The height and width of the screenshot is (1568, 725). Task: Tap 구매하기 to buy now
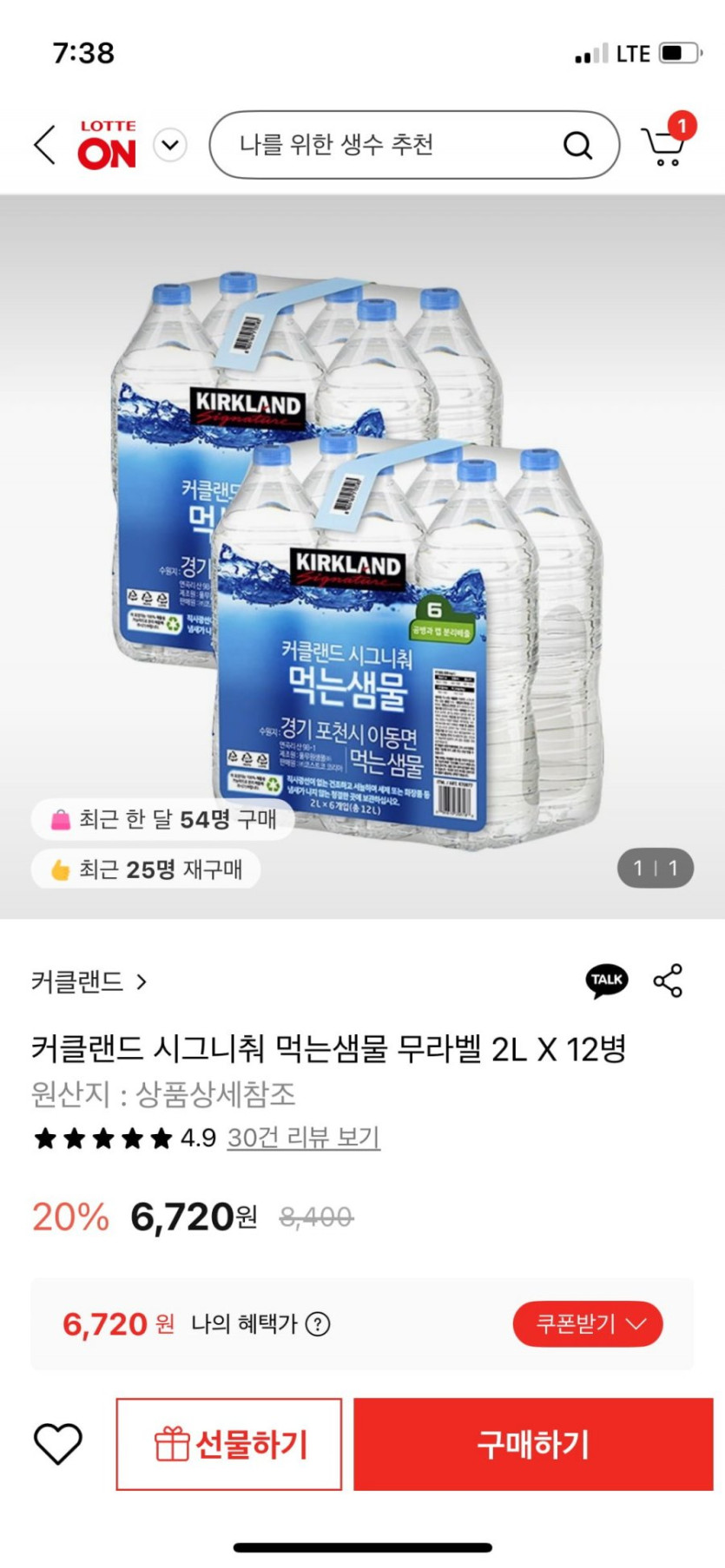click(533, 1444)
